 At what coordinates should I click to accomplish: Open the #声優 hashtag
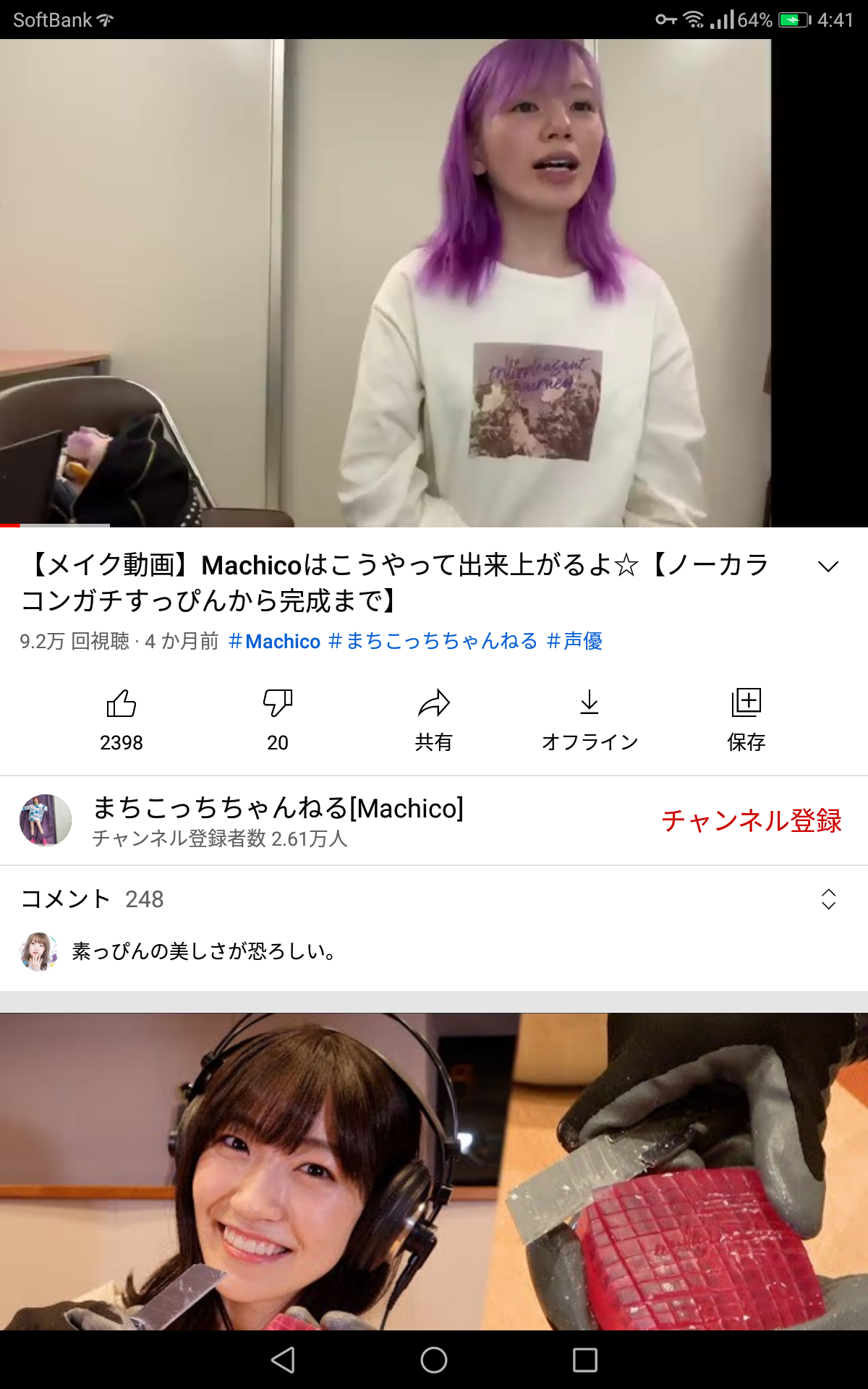coord(574,642)
